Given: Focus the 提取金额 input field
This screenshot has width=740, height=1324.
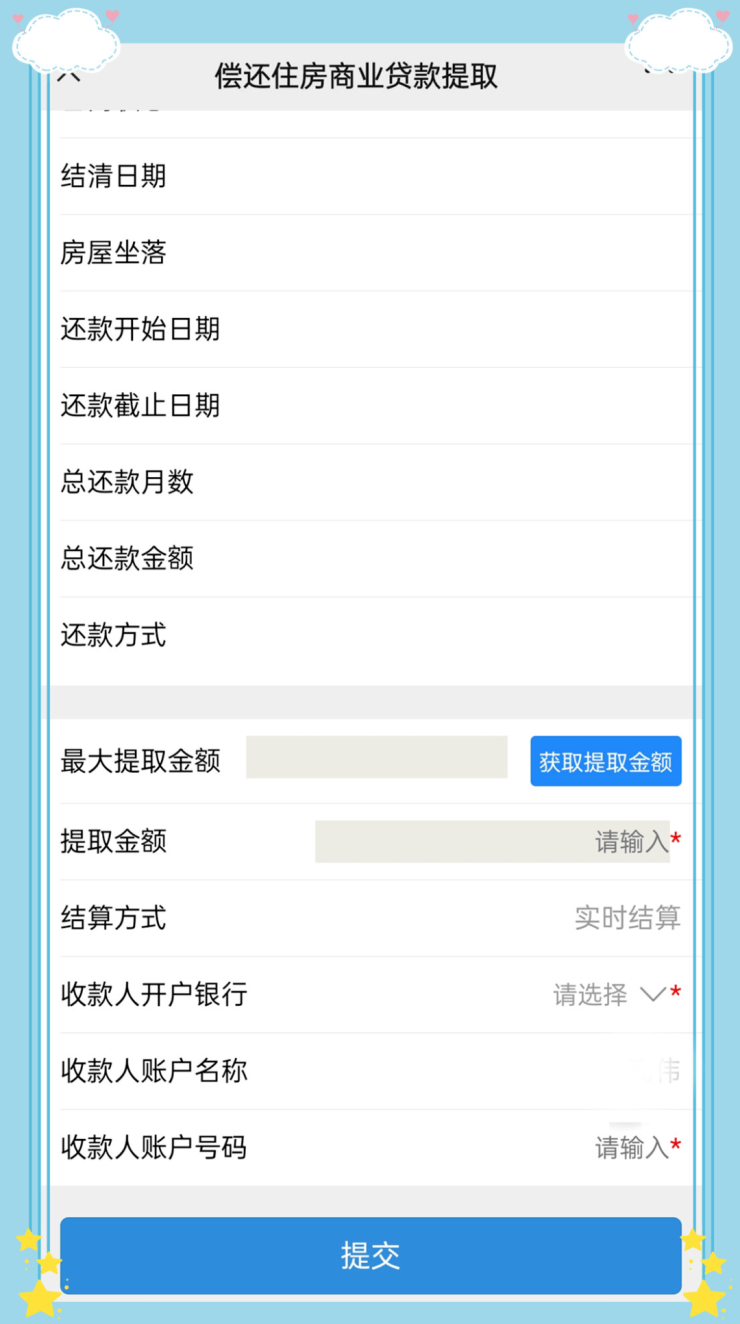Looking at the screenshot, I should point(492,842).
